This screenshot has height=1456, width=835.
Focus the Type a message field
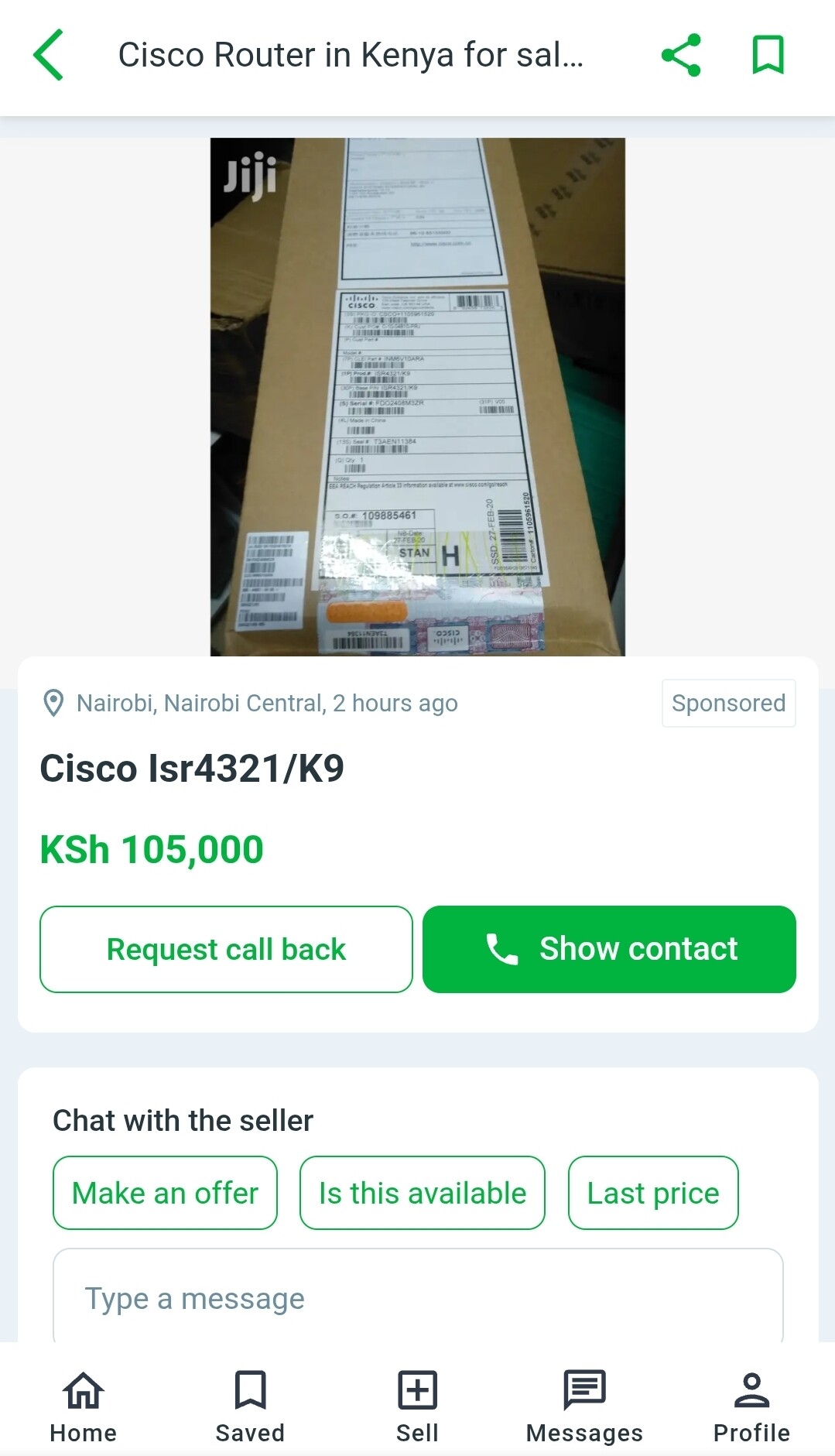tap(418, 1298)
